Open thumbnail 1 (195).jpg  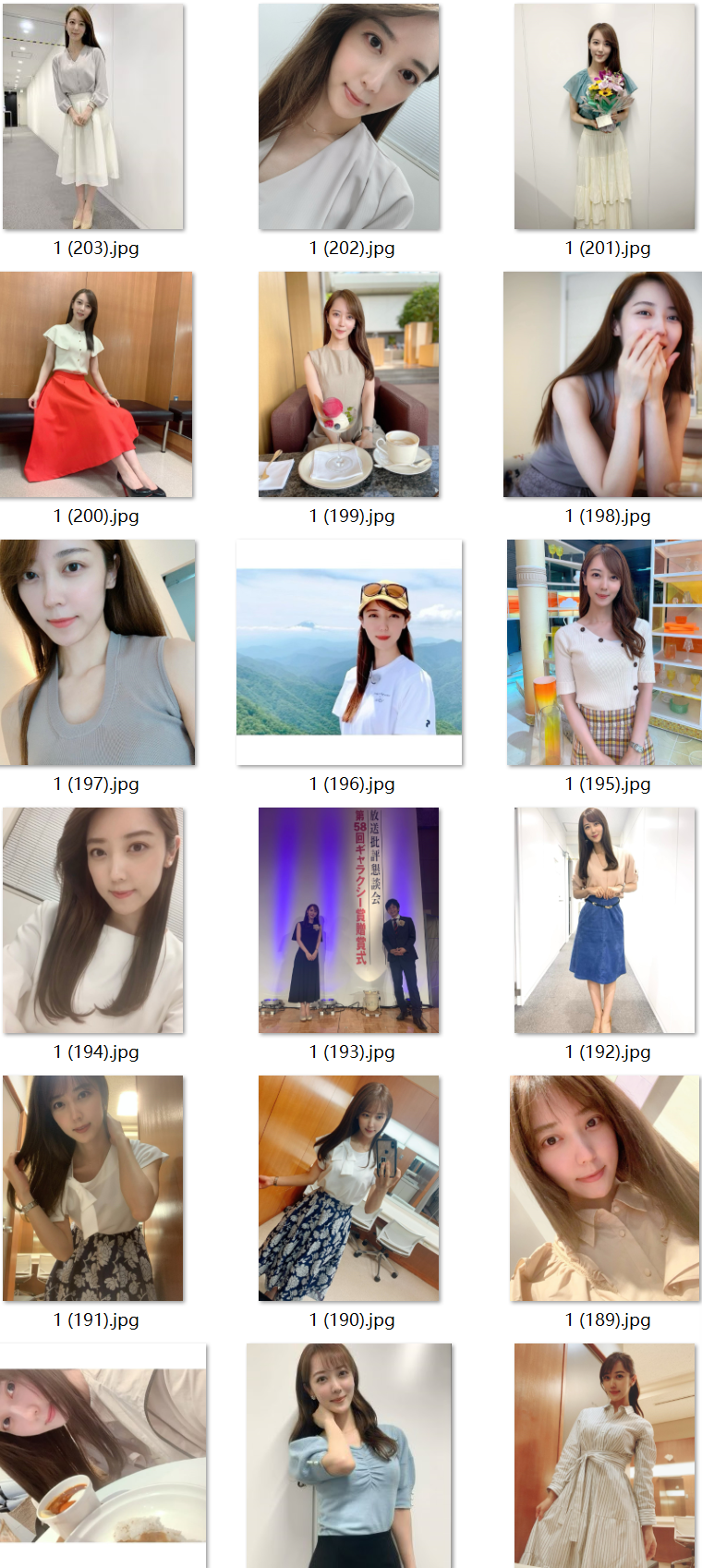604,652
